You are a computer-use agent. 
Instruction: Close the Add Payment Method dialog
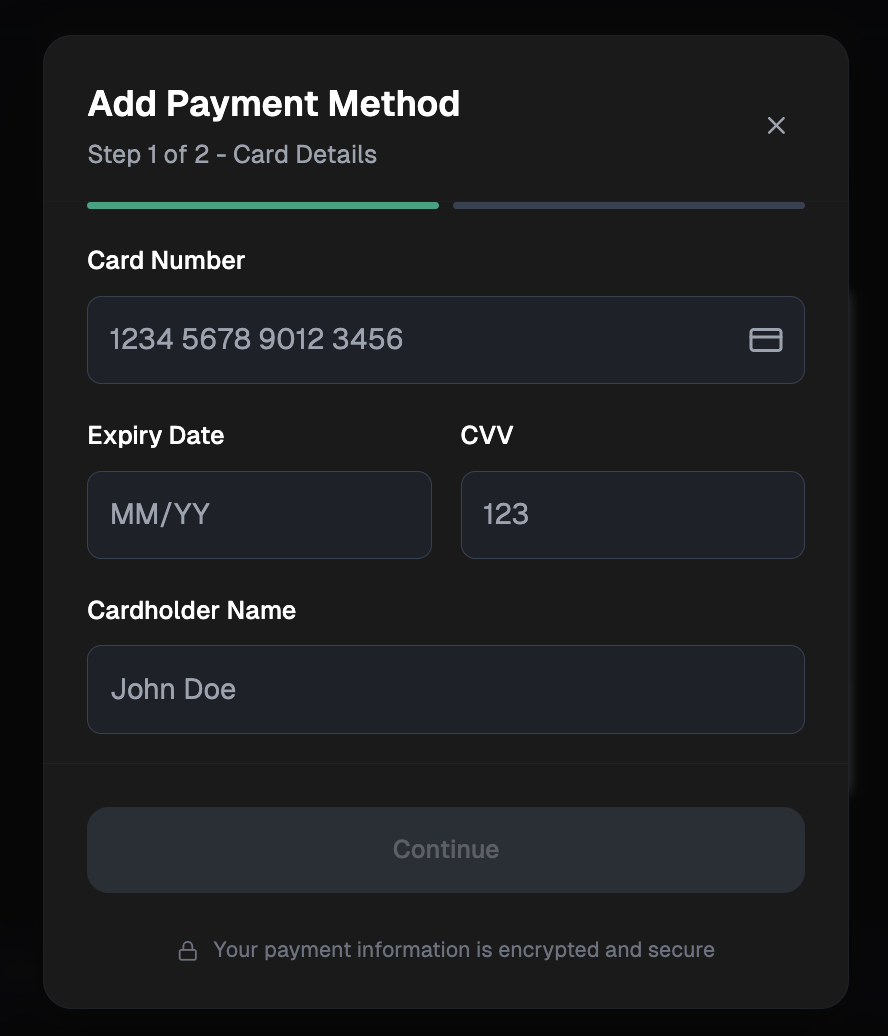[776, 126]
